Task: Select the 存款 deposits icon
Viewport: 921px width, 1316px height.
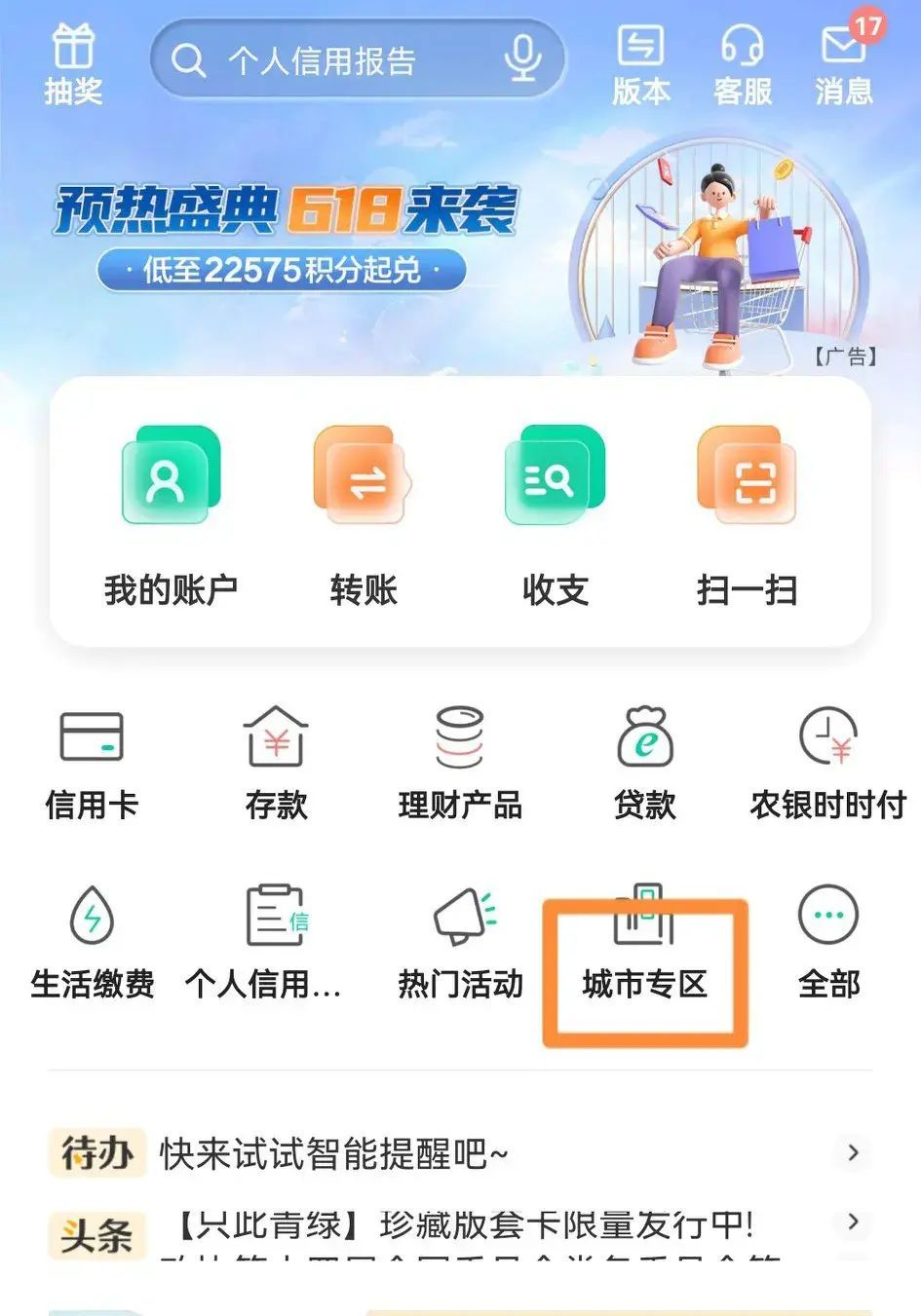Action: coord(276,760)
